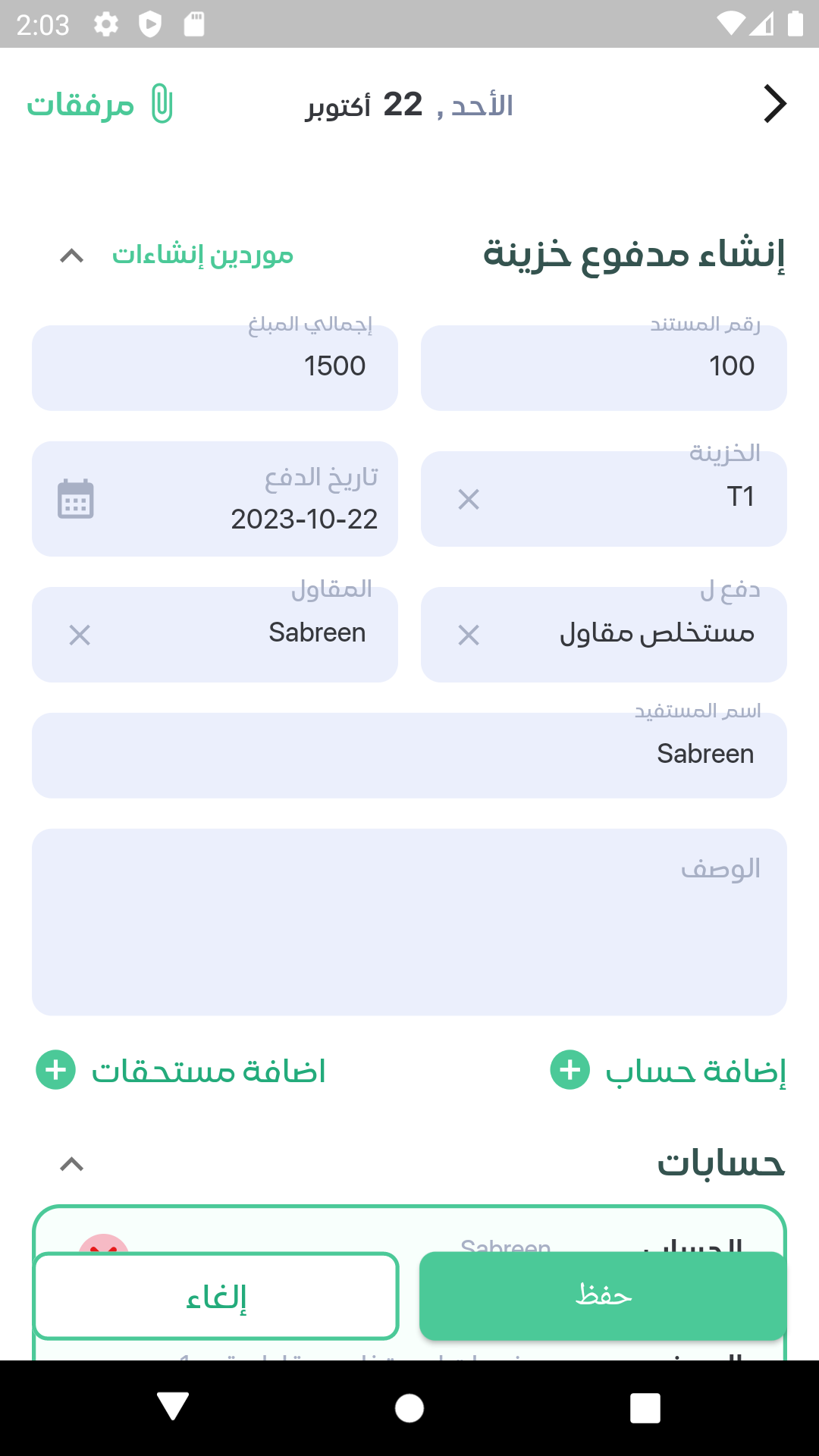Edit the رقم المستند field

point(604,368)
